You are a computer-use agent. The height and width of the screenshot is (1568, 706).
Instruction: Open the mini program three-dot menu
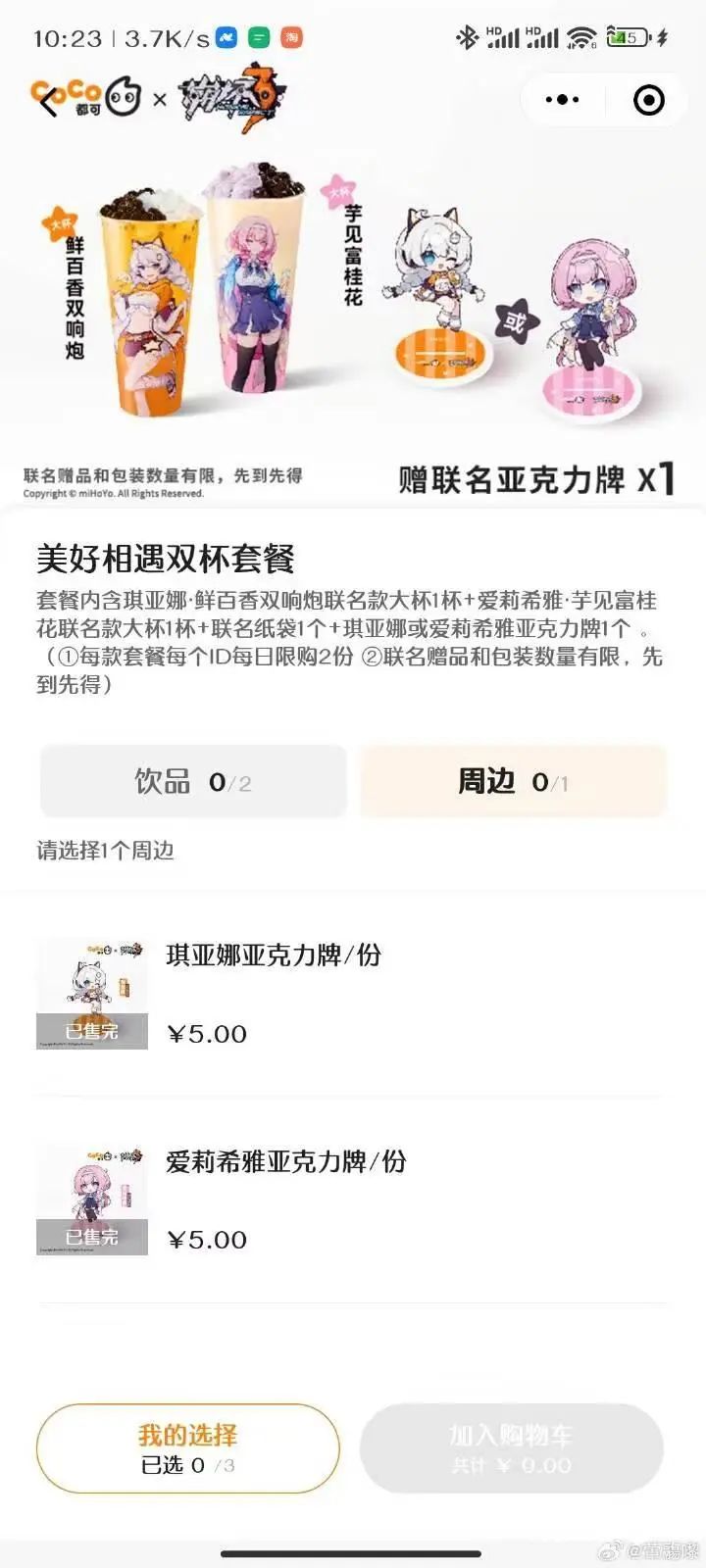pyautogui.click(x=562, y=100)
